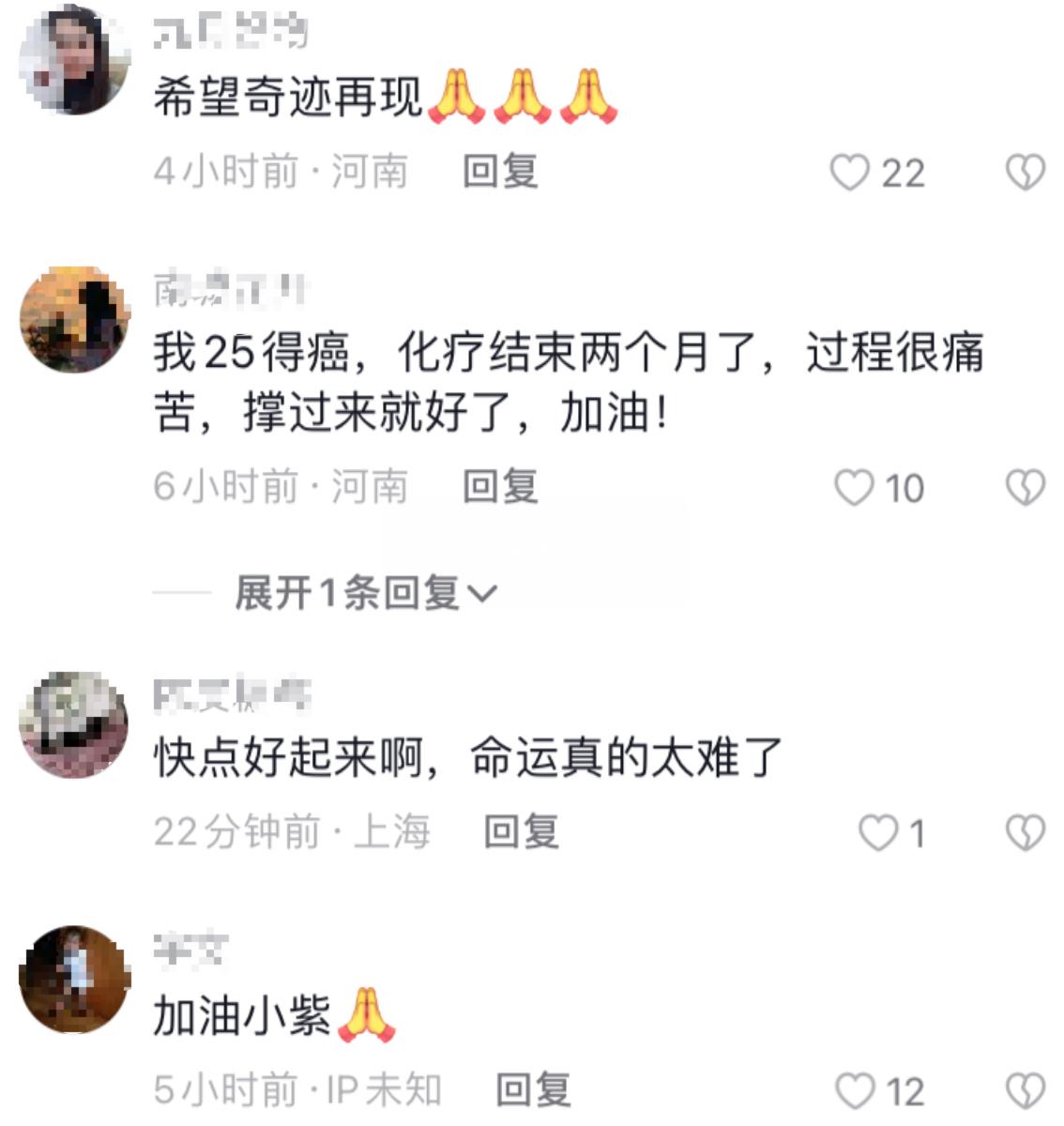Reply to the 加油小紫 comment
The height and width of the screenshot is (1126, 1064).
tap(533, 1090)
